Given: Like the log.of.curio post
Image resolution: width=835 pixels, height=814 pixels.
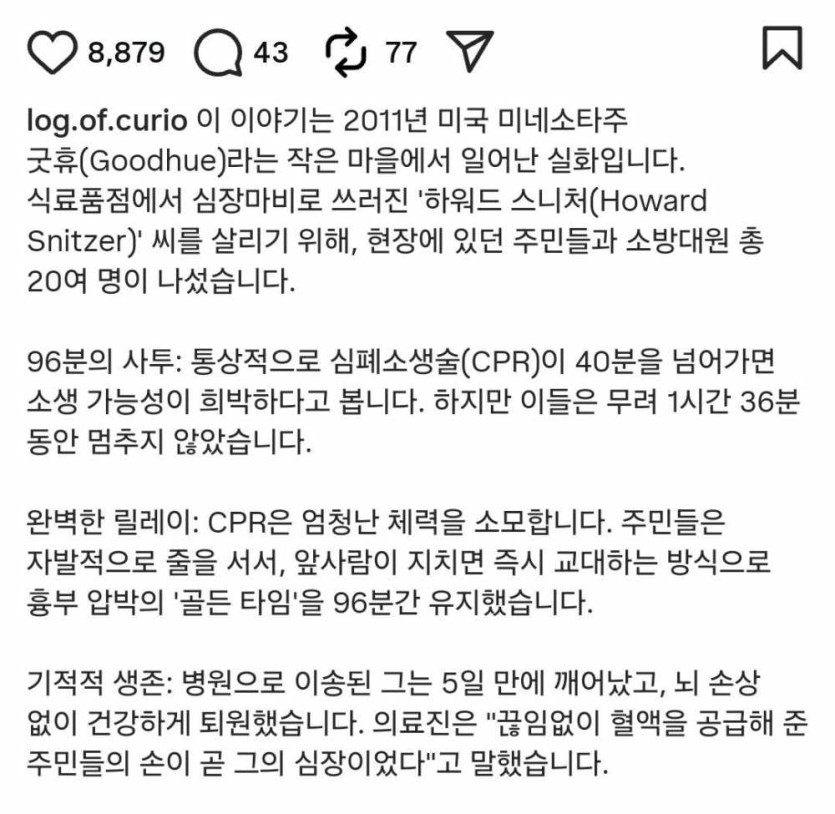Looking at the screenshot, I should (x=52, y=52).
